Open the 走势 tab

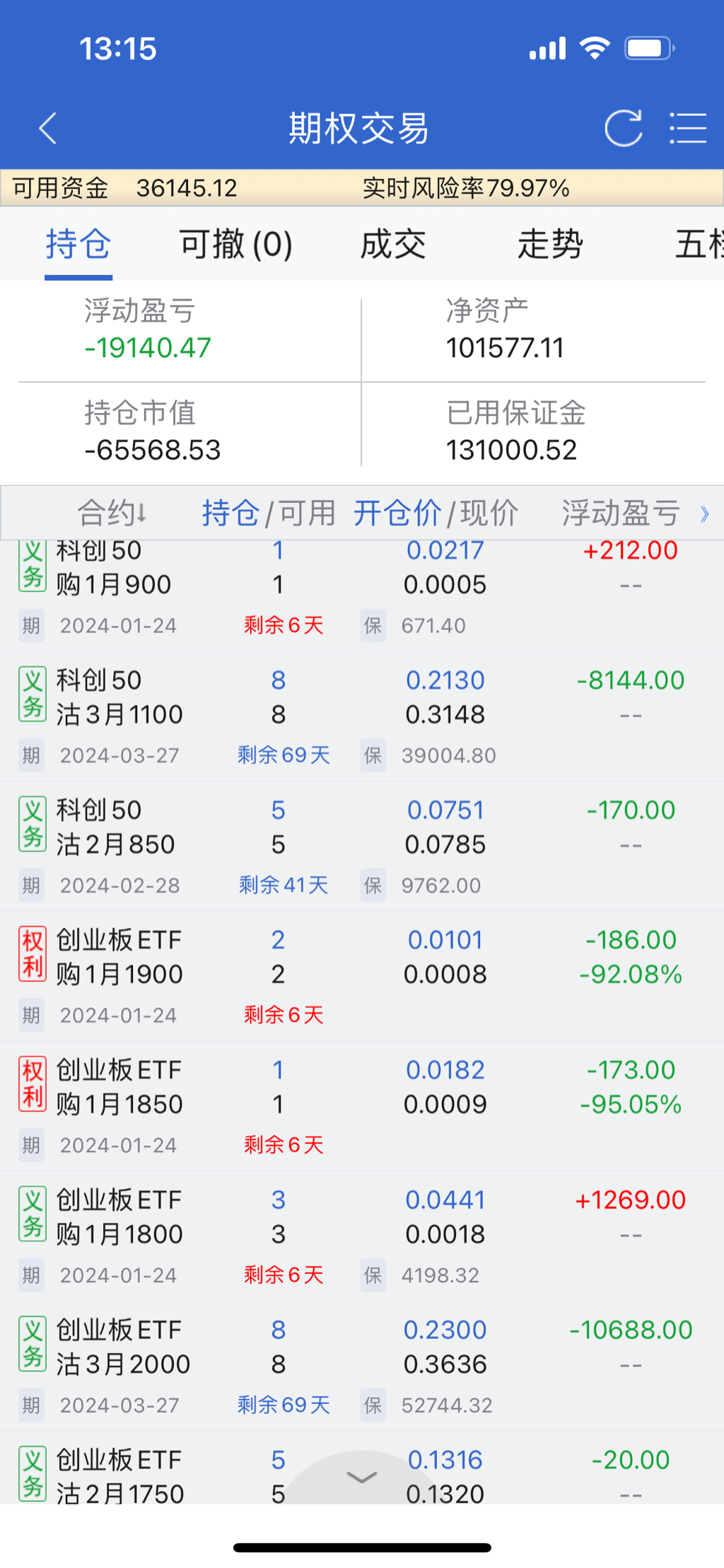pos(550,245)
